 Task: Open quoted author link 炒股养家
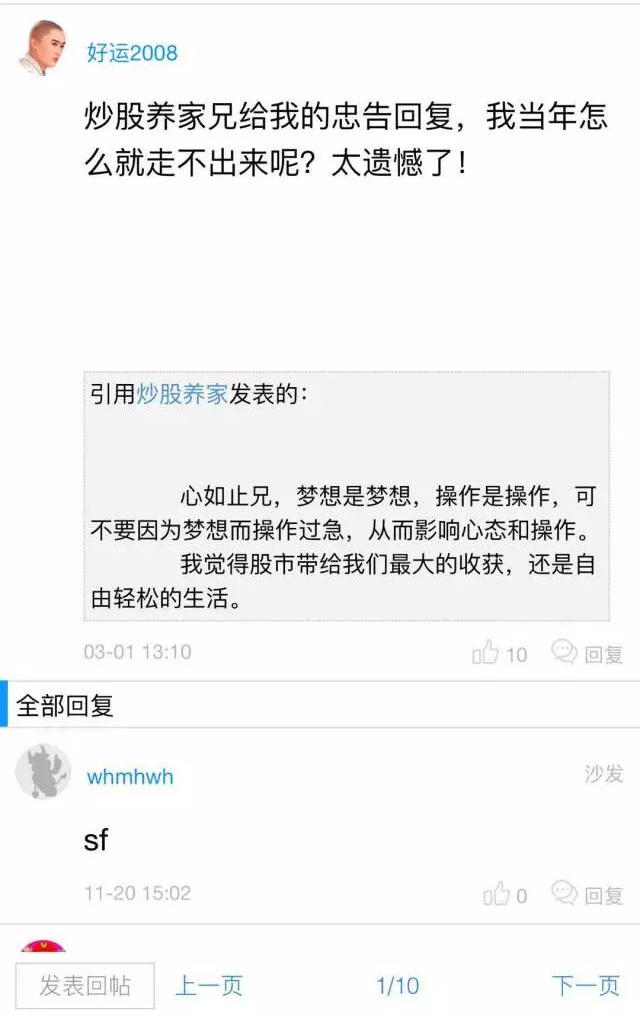[182, 394]
